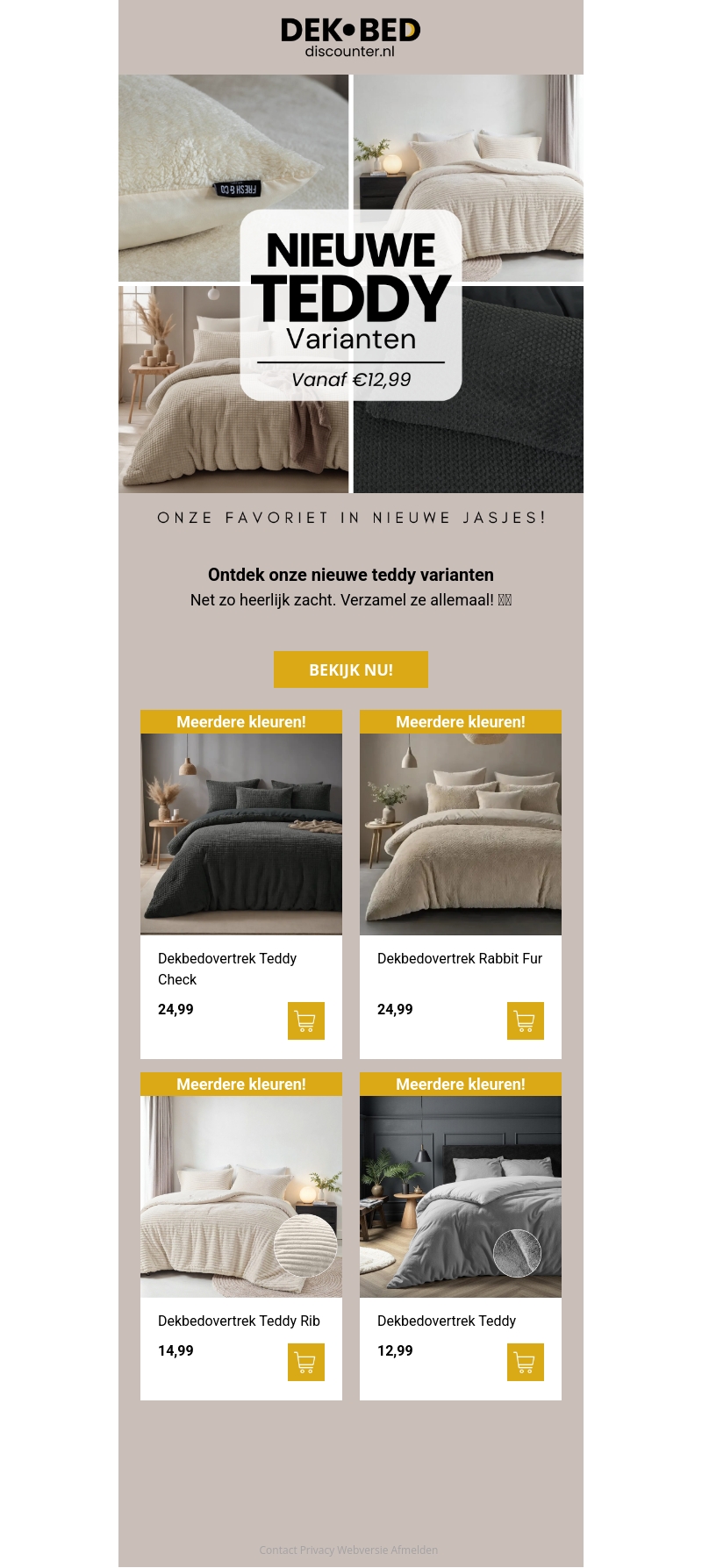The image size is (702, 1568).
Task: Open the Nieuwe Teddy Varianten hero banner
Action: tap(350, 283)
